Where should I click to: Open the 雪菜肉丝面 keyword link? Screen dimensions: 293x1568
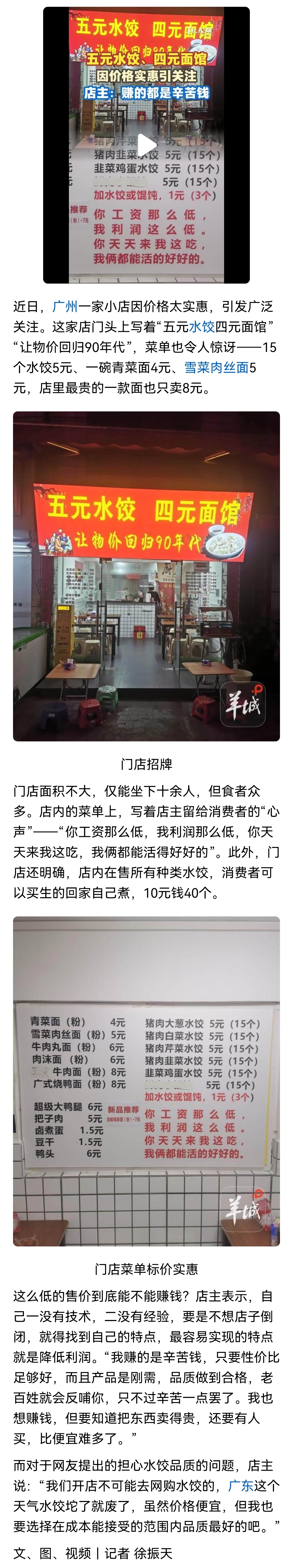pyautogui.click(x=216, y=367)
